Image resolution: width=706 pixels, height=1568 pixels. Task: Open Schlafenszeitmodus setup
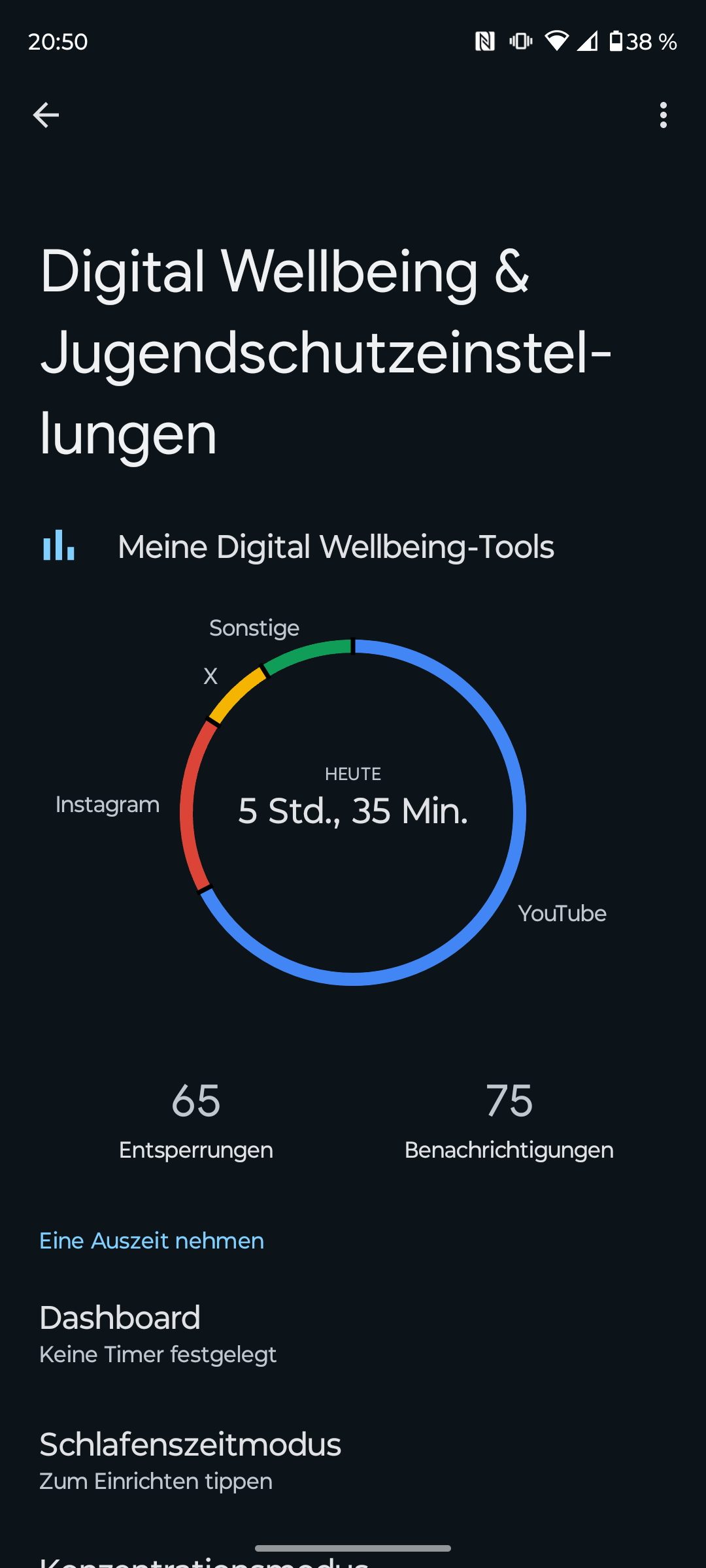[x=353, y=1461]
